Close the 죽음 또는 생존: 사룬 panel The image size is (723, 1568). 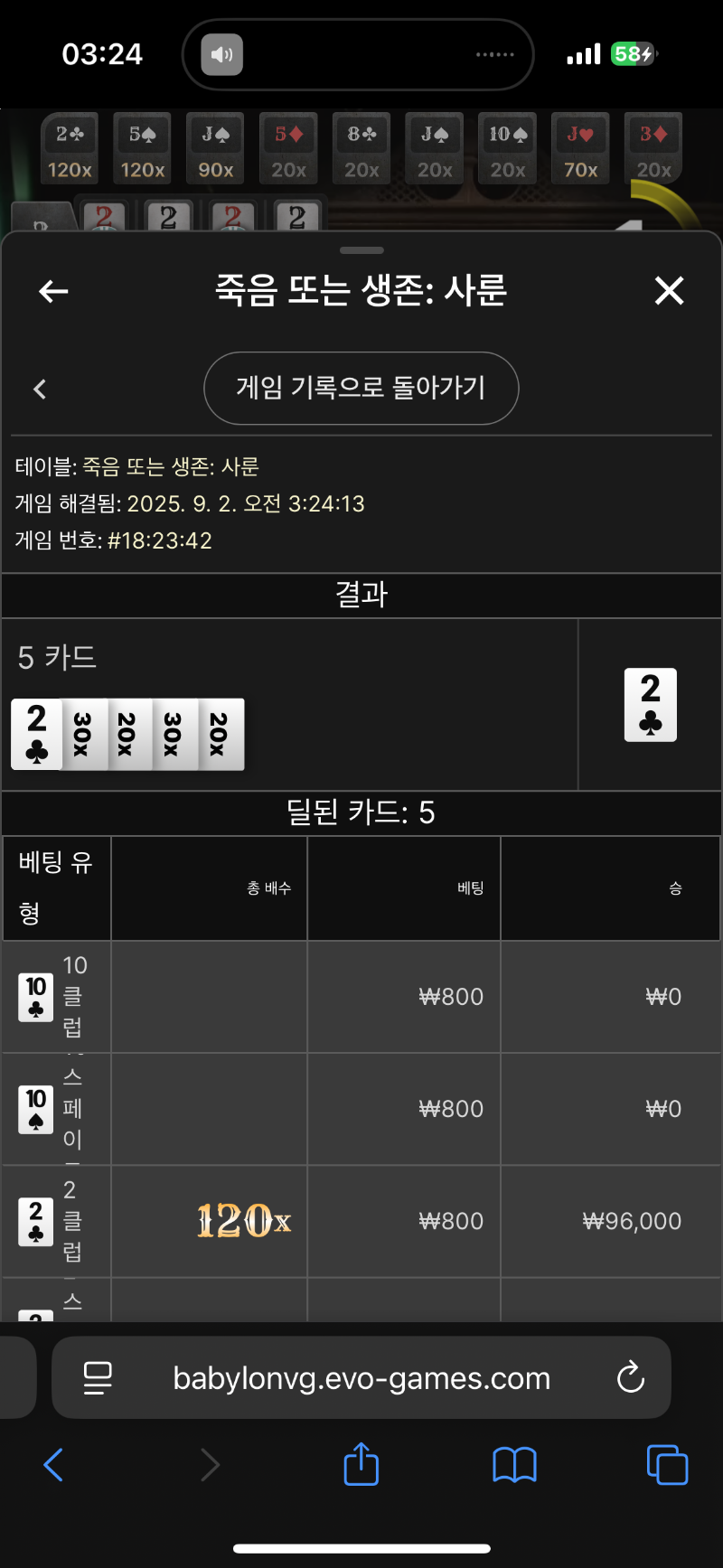point(669,291)
